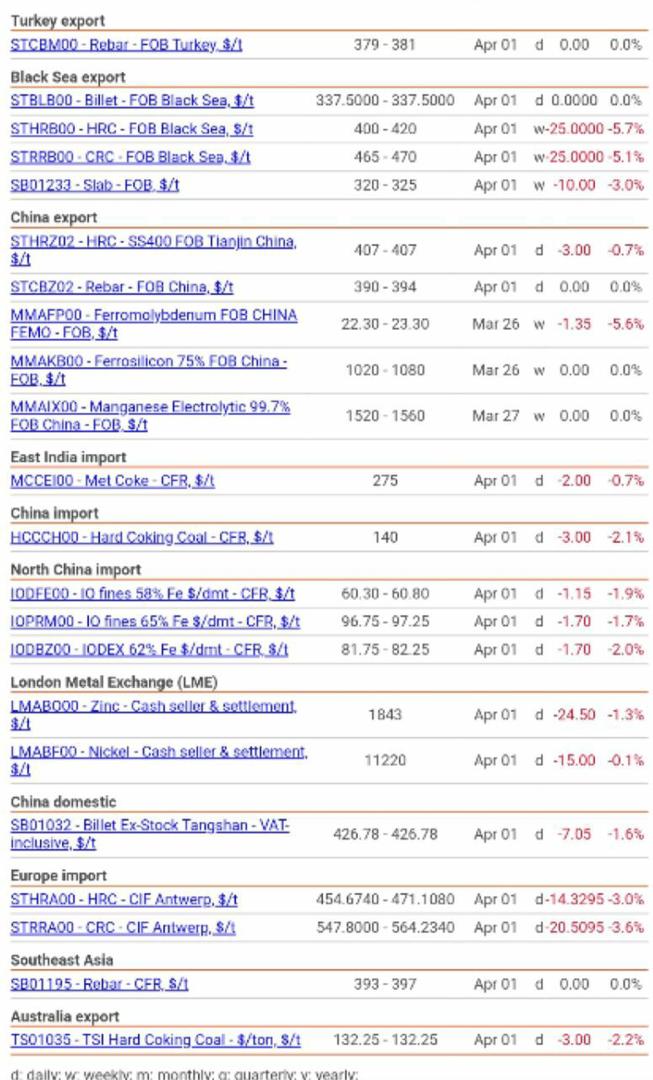The height and width of the screenshot is (1080, 653).
Task: View MMAKB00 Ferrosilicon 75% FOB China link
Action: click(149, 370)
